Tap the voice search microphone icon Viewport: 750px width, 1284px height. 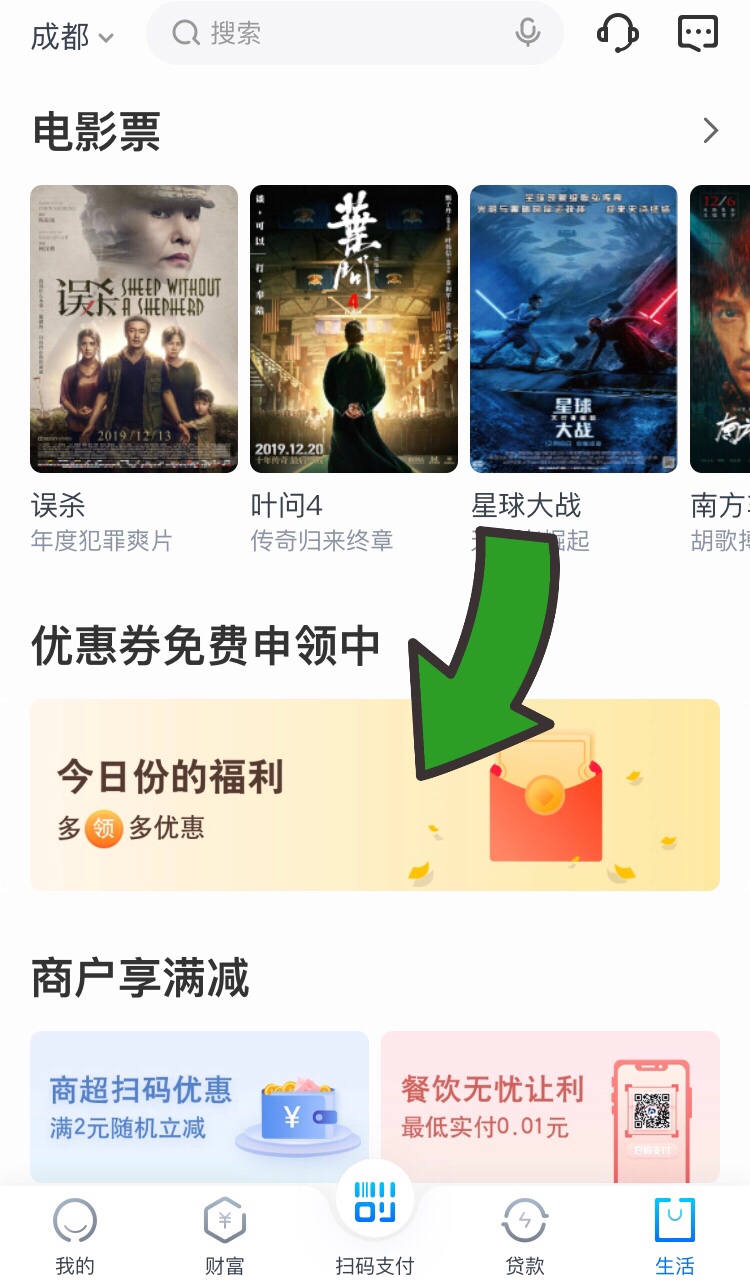528,33
